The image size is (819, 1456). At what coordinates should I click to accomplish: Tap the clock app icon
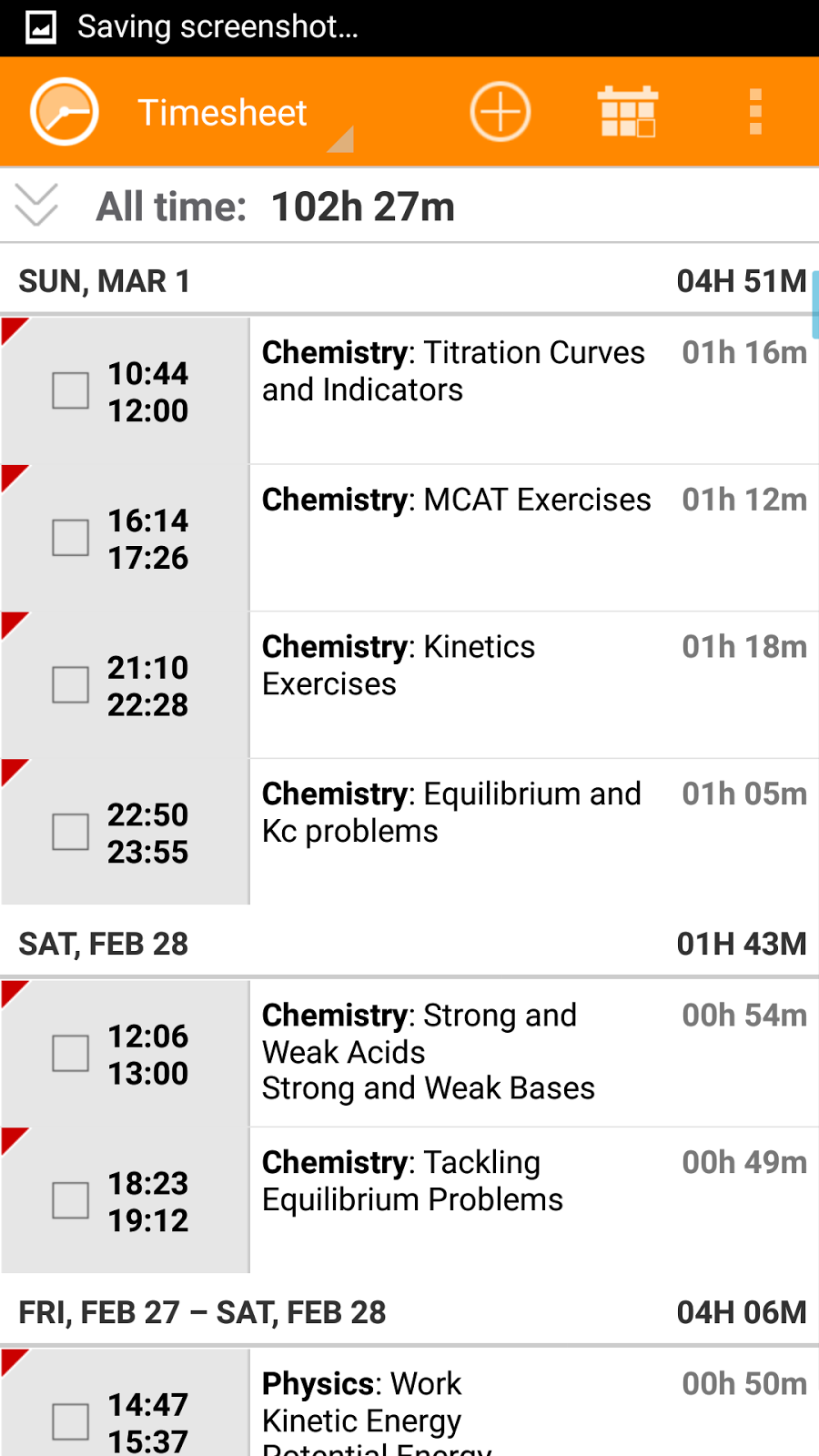pyautogui.click(x=64, y=112)
